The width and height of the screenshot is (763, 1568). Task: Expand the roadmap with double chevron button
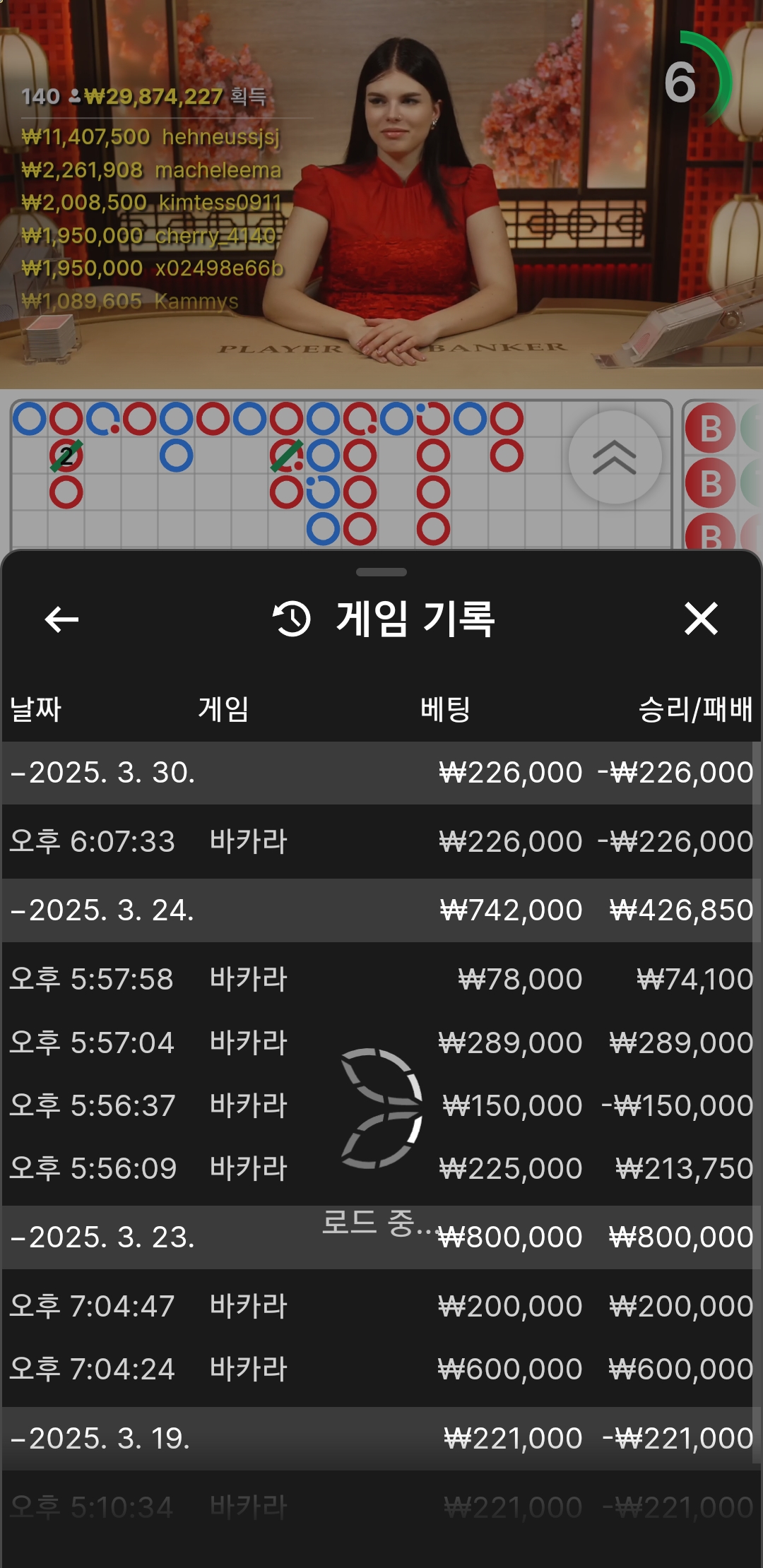click(615, 458)
